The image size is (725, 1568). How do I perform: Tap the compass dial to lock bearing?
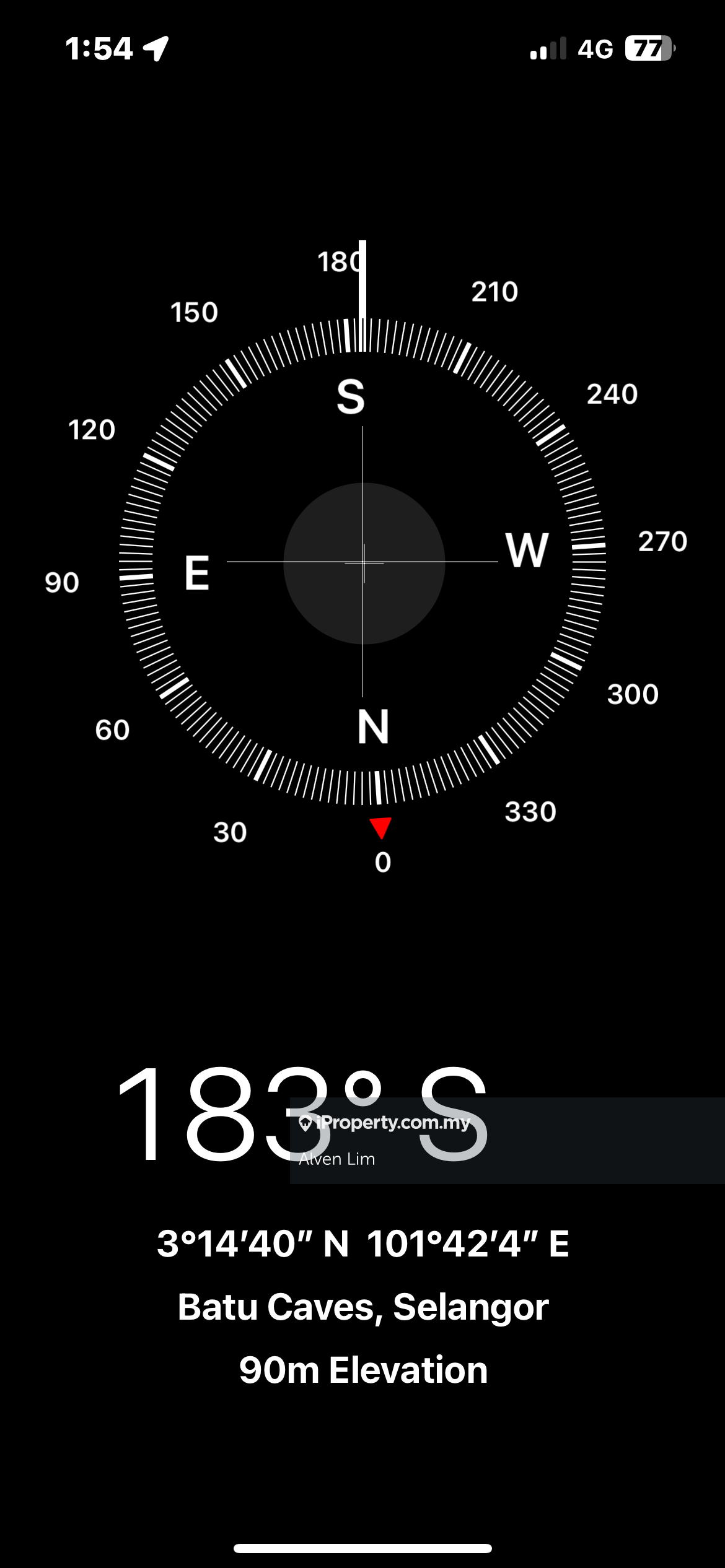[363, 562]
